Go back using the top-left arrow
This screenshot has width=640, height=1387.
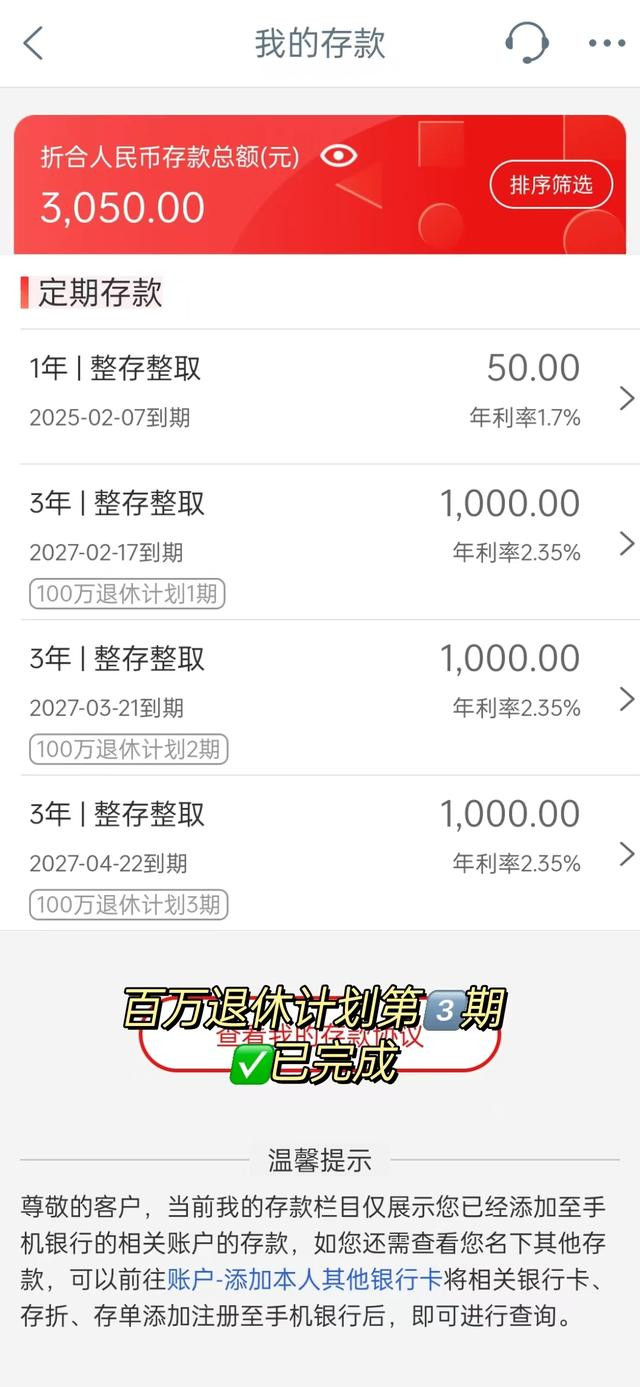(x=33, y=43)
